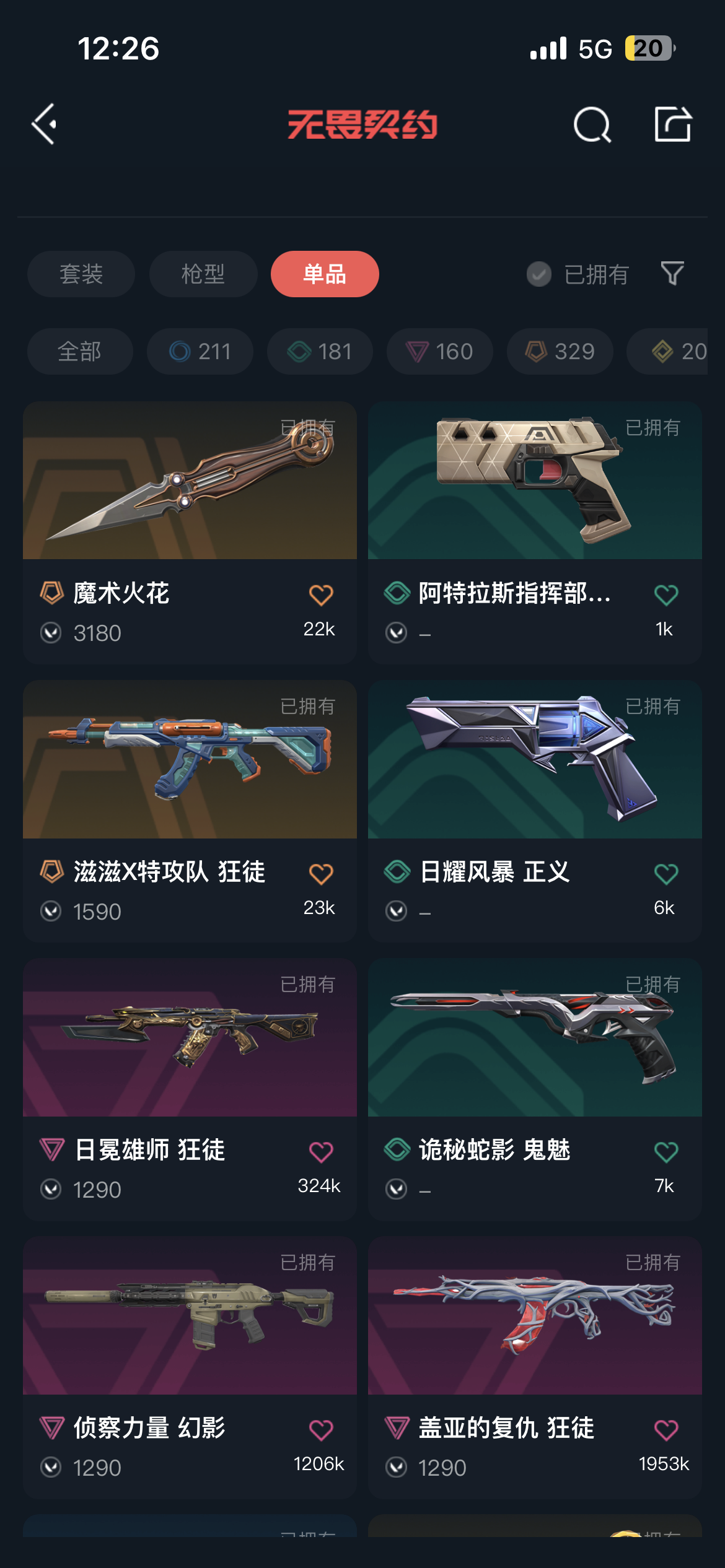Select the 全部 filter chip
This screenshot has height=1568, width=725.
point(79,352)
